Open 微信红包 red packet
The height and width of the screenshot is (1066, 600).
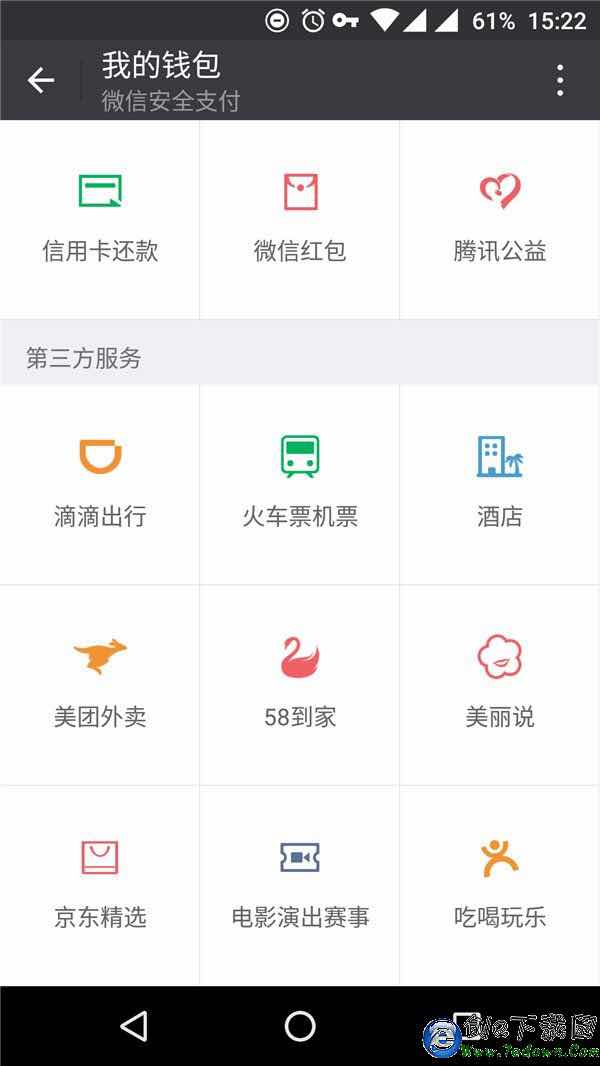(x=300, y=219)
